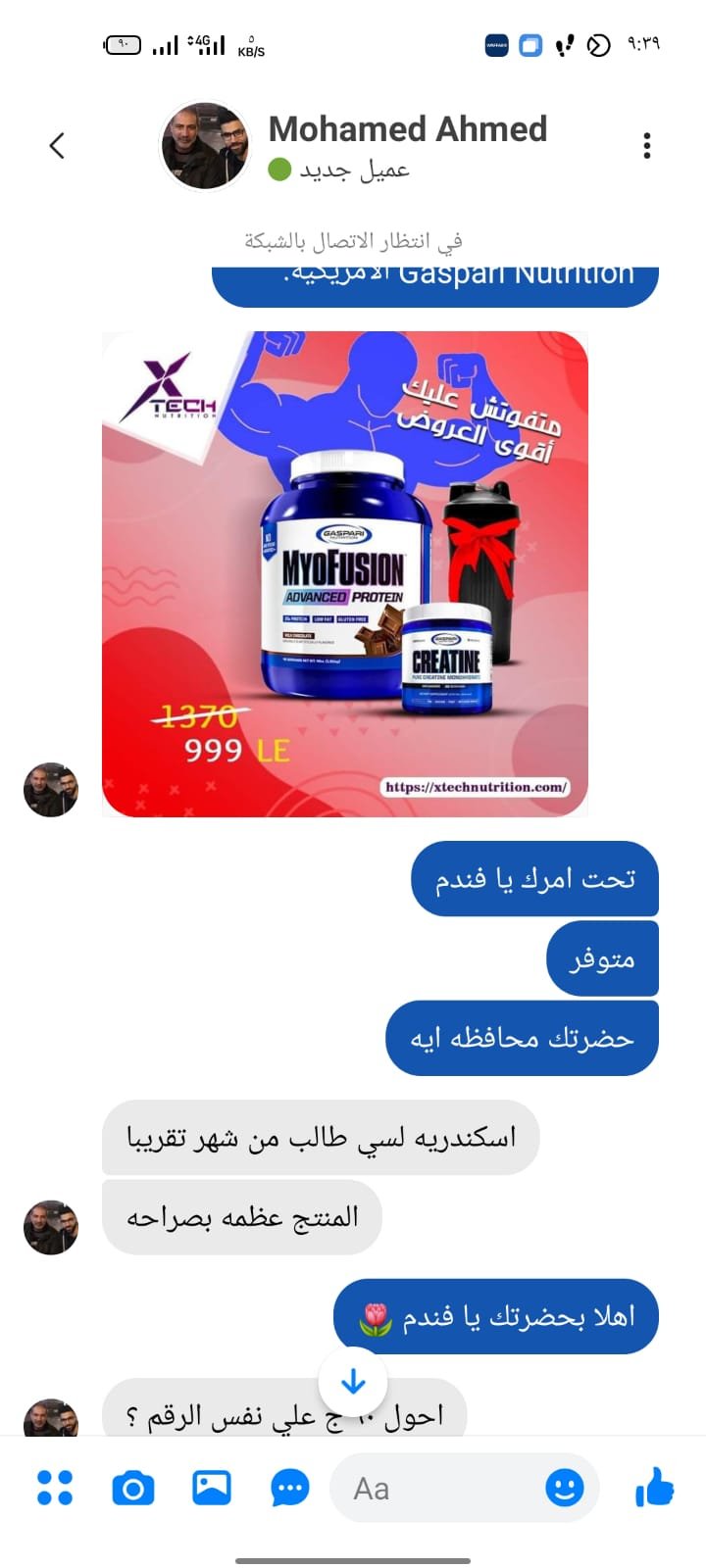The width and height of the screenshot is (706, 1568).
Task: Jump to latest messages with down arrow
Action: 353,1382
